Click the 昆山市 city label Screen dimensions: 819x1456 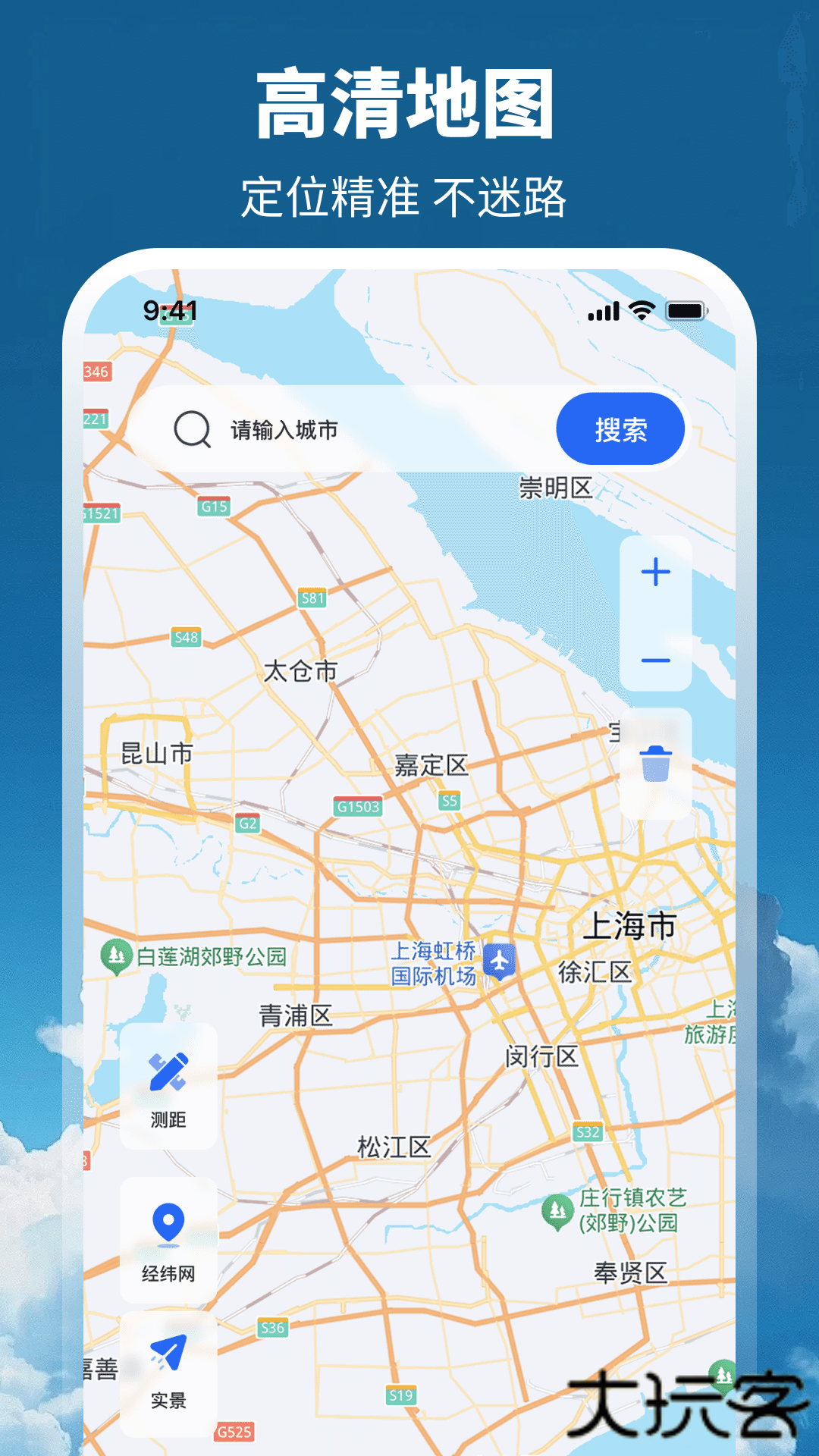(x=155, y=752)
